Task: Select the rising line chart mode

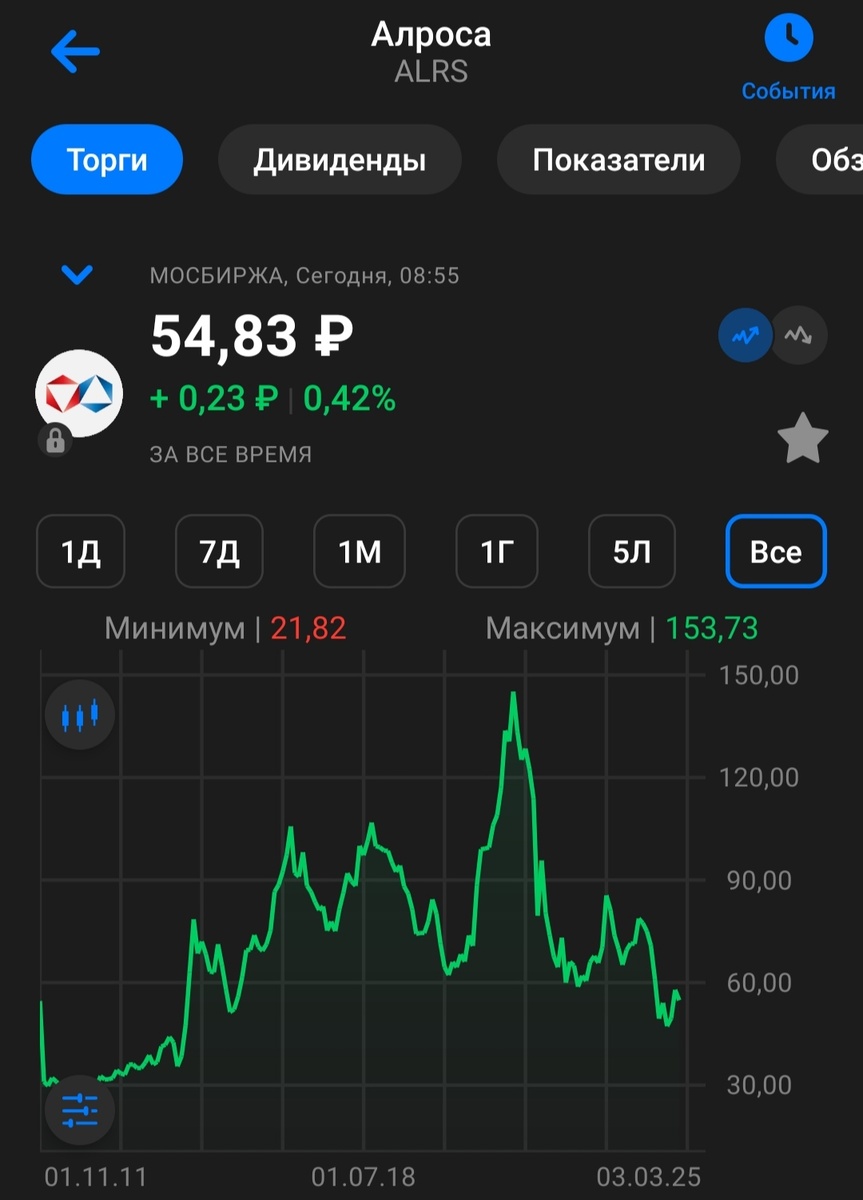Action: click(745, 337)
